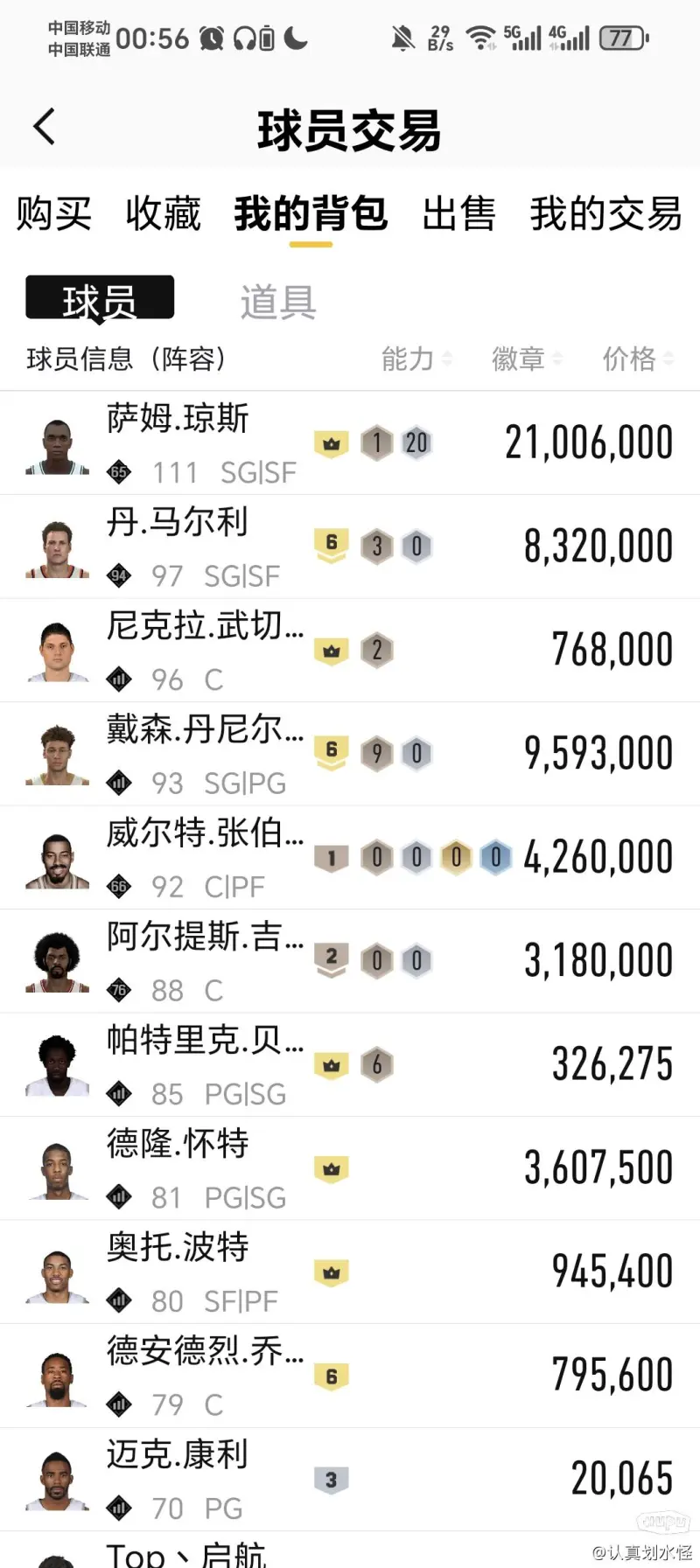Open the player row 迈克.康利
The height and width of the screenshot is (1568, 700).
click(350, 1479)
